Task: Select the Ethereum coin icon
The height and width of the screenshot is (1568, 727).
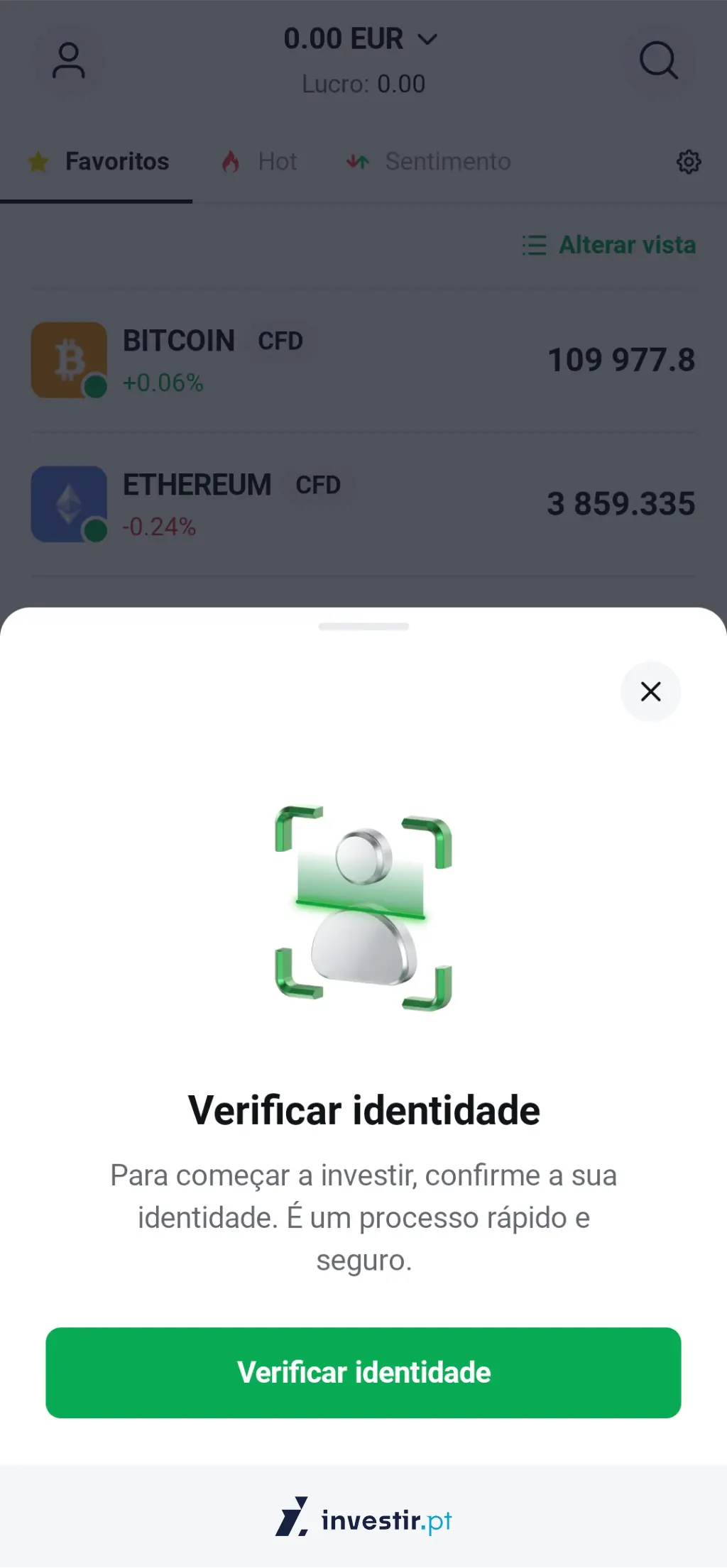Action: coord(70,503)
